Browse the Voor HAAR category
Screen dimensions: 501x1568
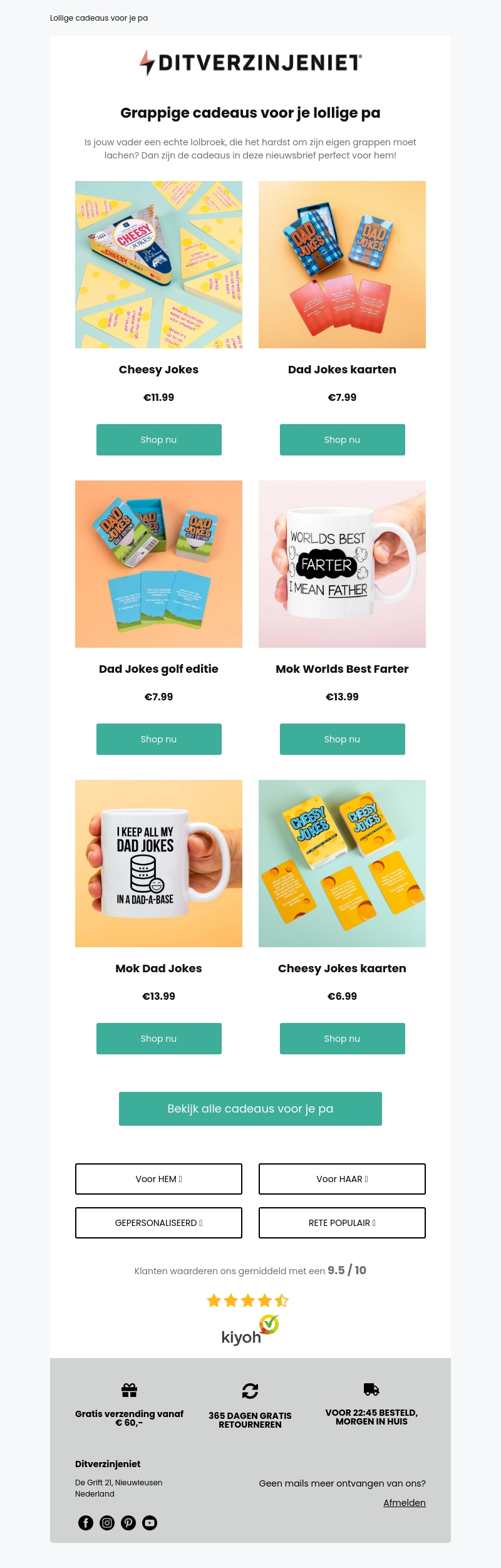(x=342, y=1179)
